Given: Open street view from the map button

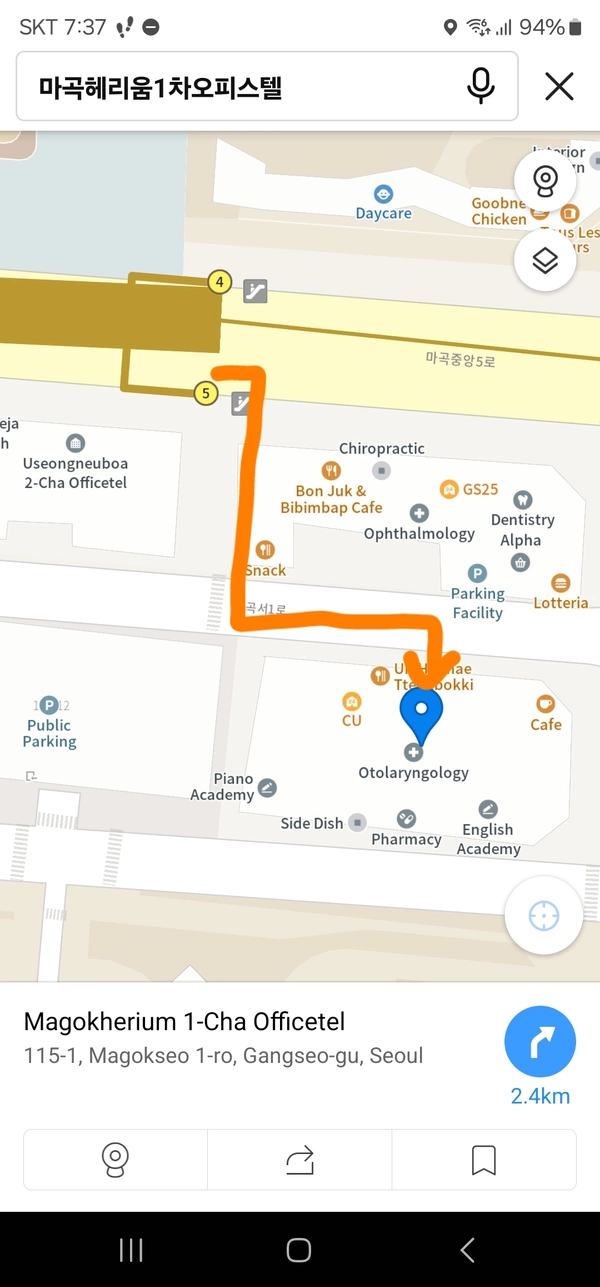Looking at the screenshot, I should (x=544, y=181).
